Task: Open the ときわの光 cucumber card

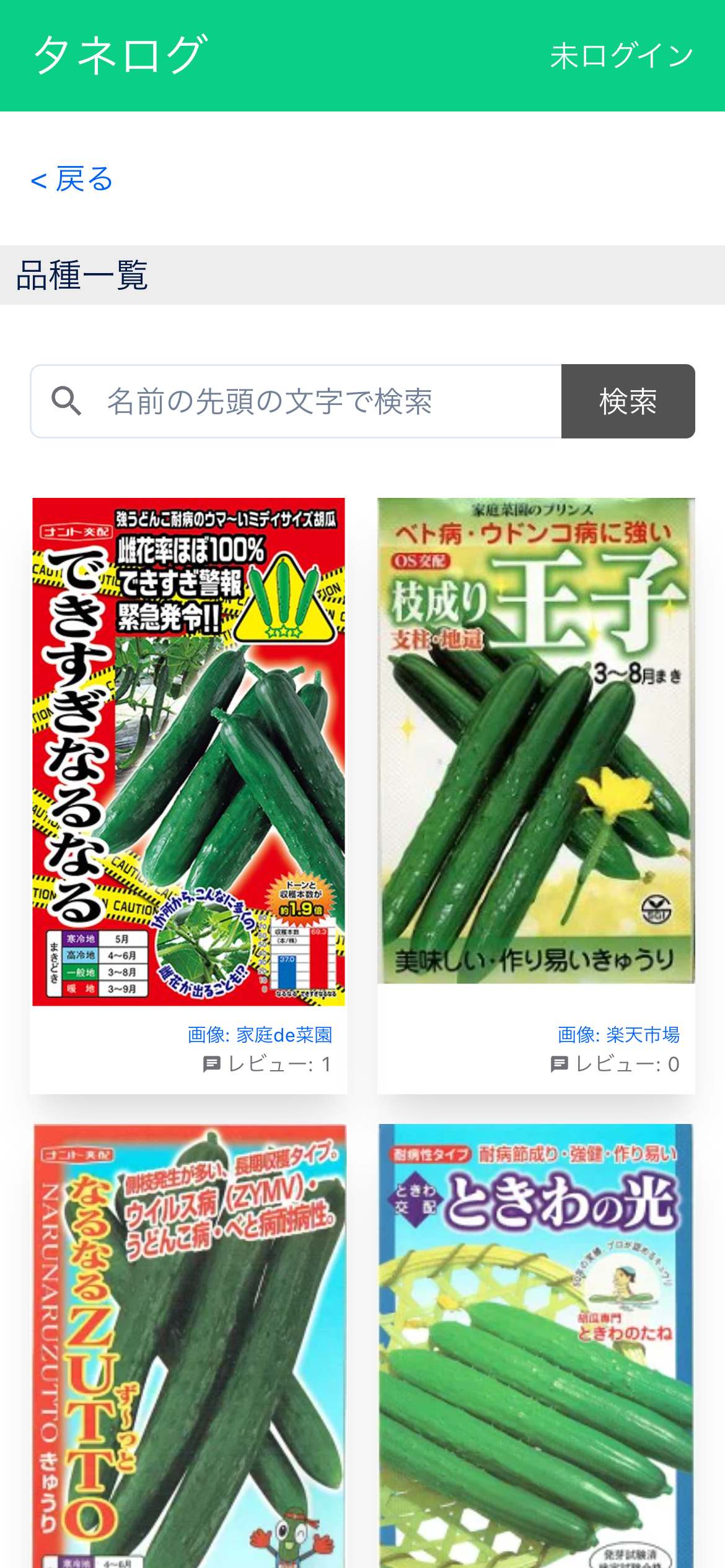Action: pos(536,1346)
